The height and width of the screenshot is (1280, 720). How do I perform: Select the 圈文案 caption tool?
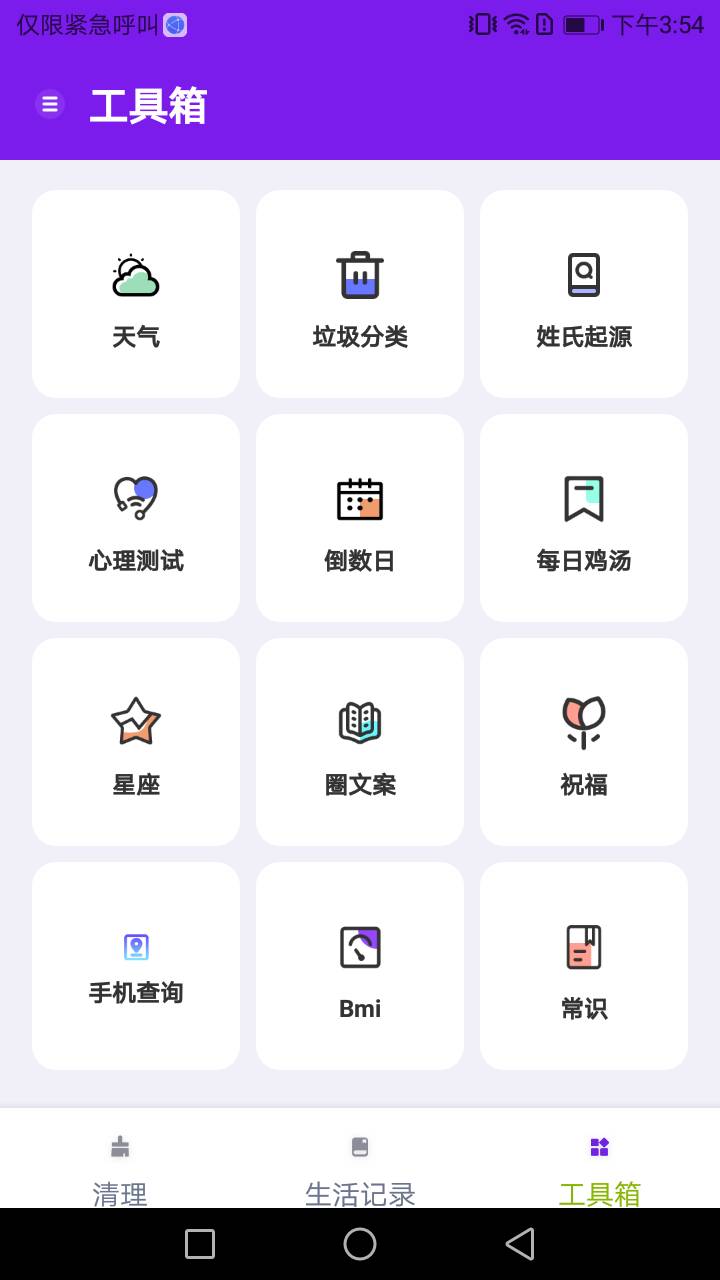(360, 741)
